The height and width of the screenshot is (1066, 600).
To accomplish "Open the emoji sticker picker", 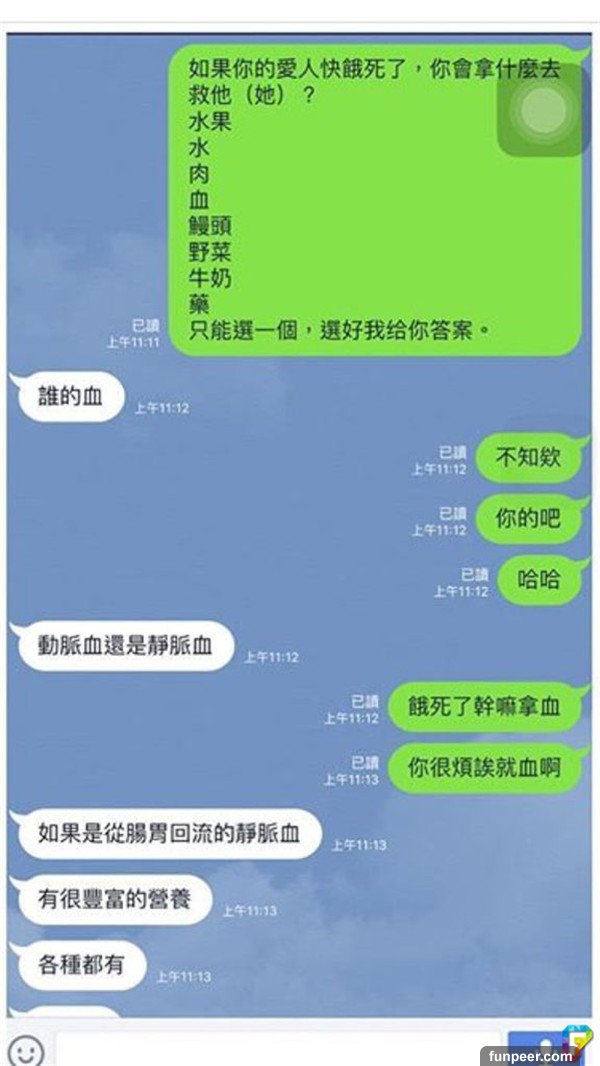I will (x=25, y=1049).
